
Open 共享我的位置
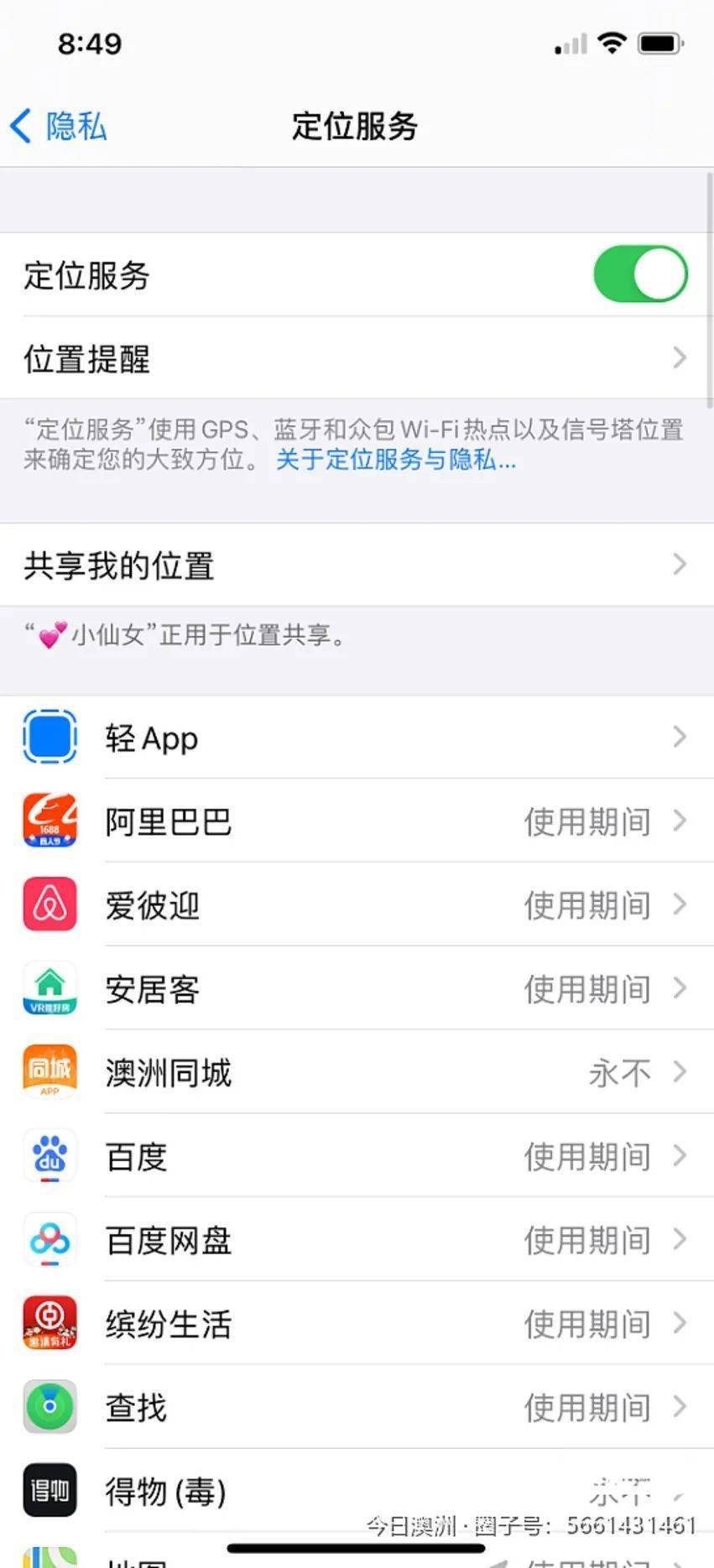point(357,565)
